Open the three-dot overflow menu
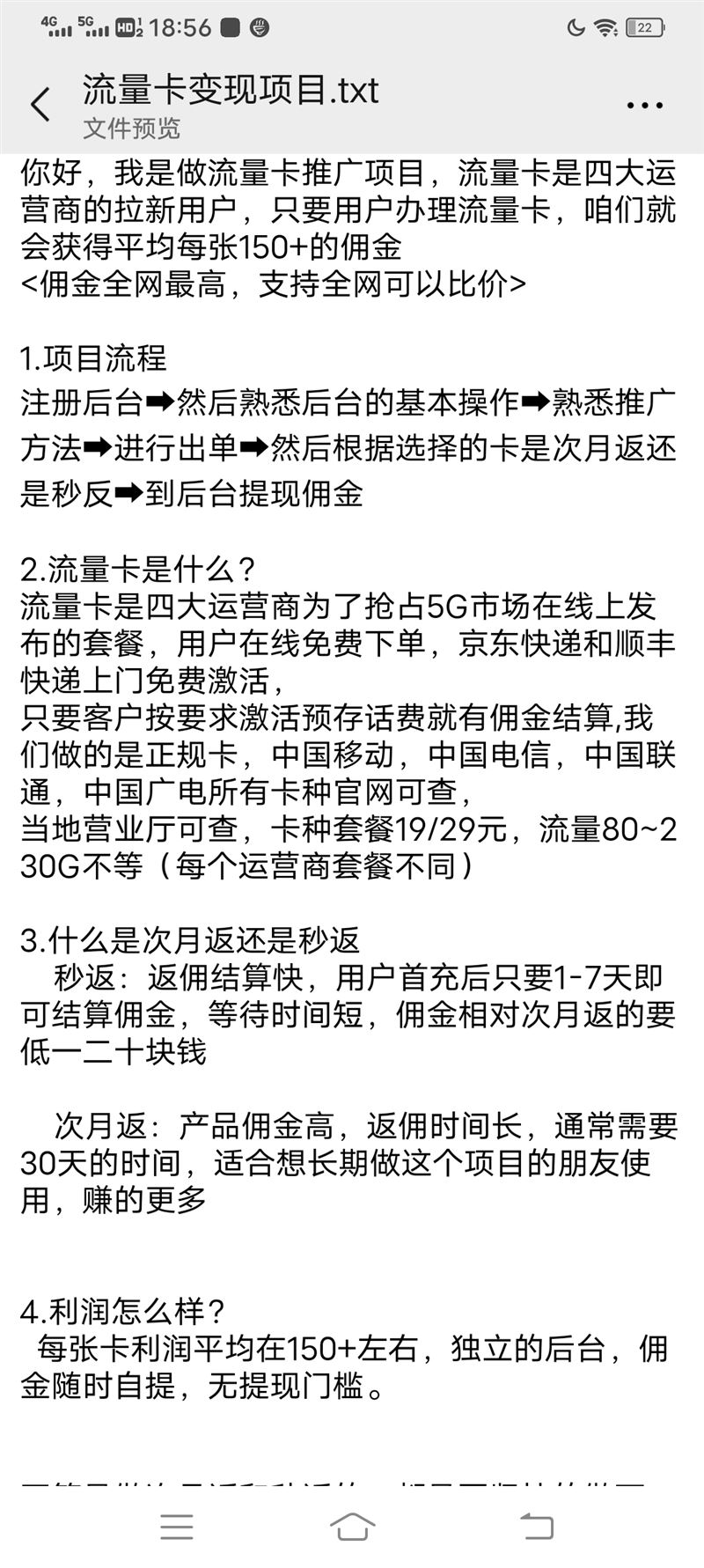Image resolution: width=704 pixels, height=1568 pixels. pyautogui.click(x=644, y=106)
